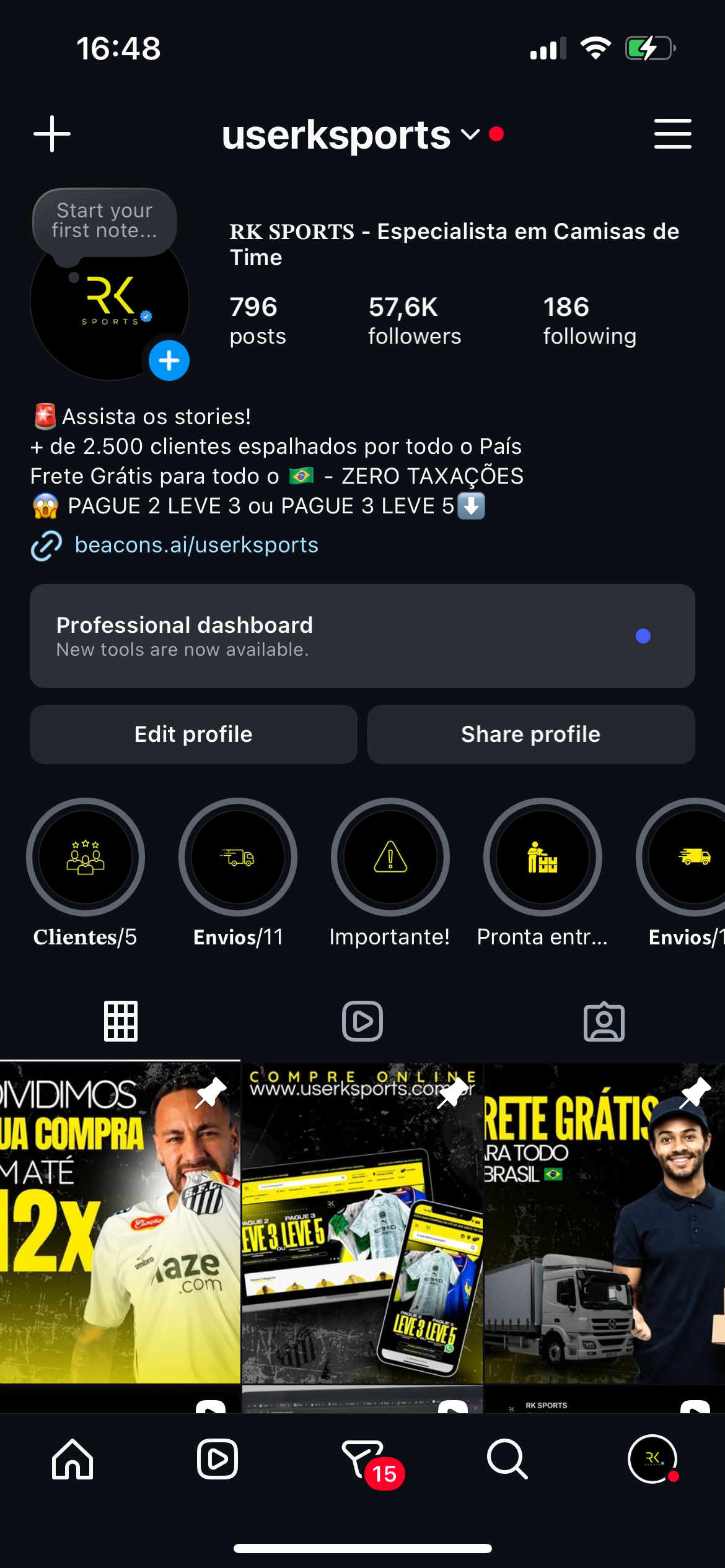
Task: Open the Professional dashboard
Action: point(362,636)
